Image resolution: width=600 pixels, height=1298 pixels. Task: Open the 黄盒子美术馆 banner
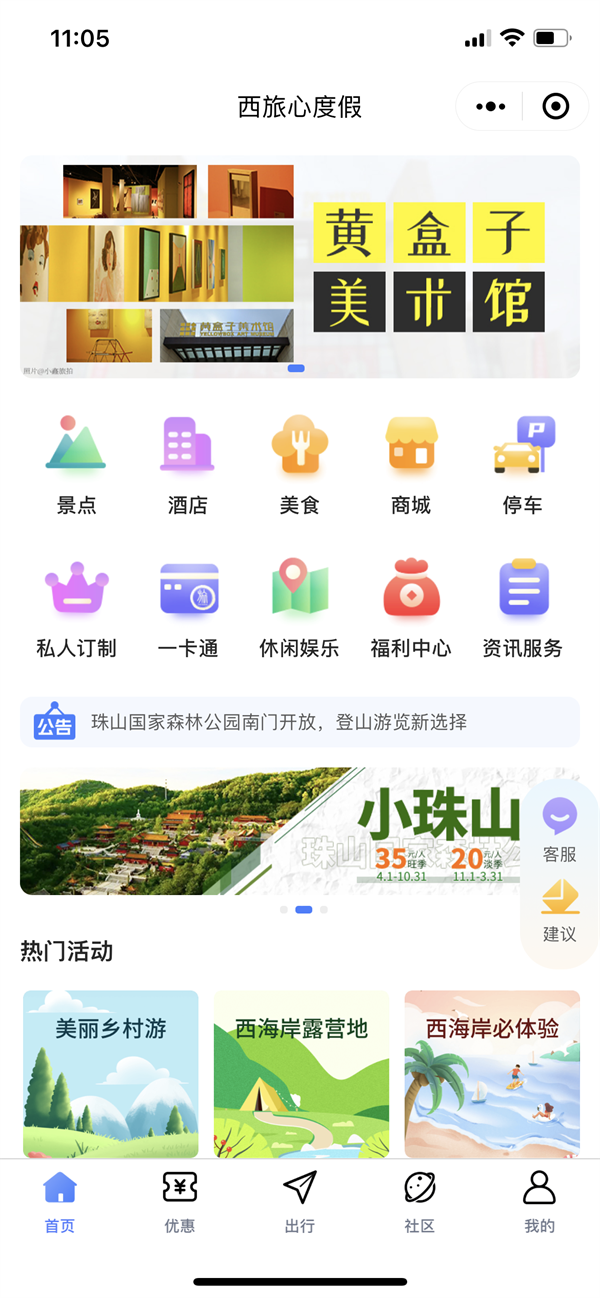click(300, 267)
